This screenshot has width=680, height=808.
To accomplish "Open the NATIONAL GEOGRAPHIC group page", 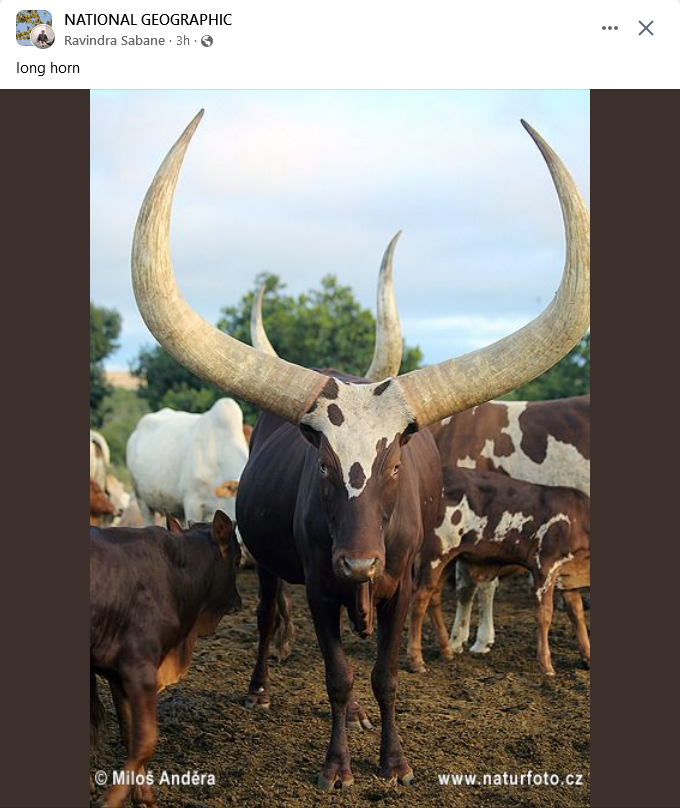I will 147,19.
